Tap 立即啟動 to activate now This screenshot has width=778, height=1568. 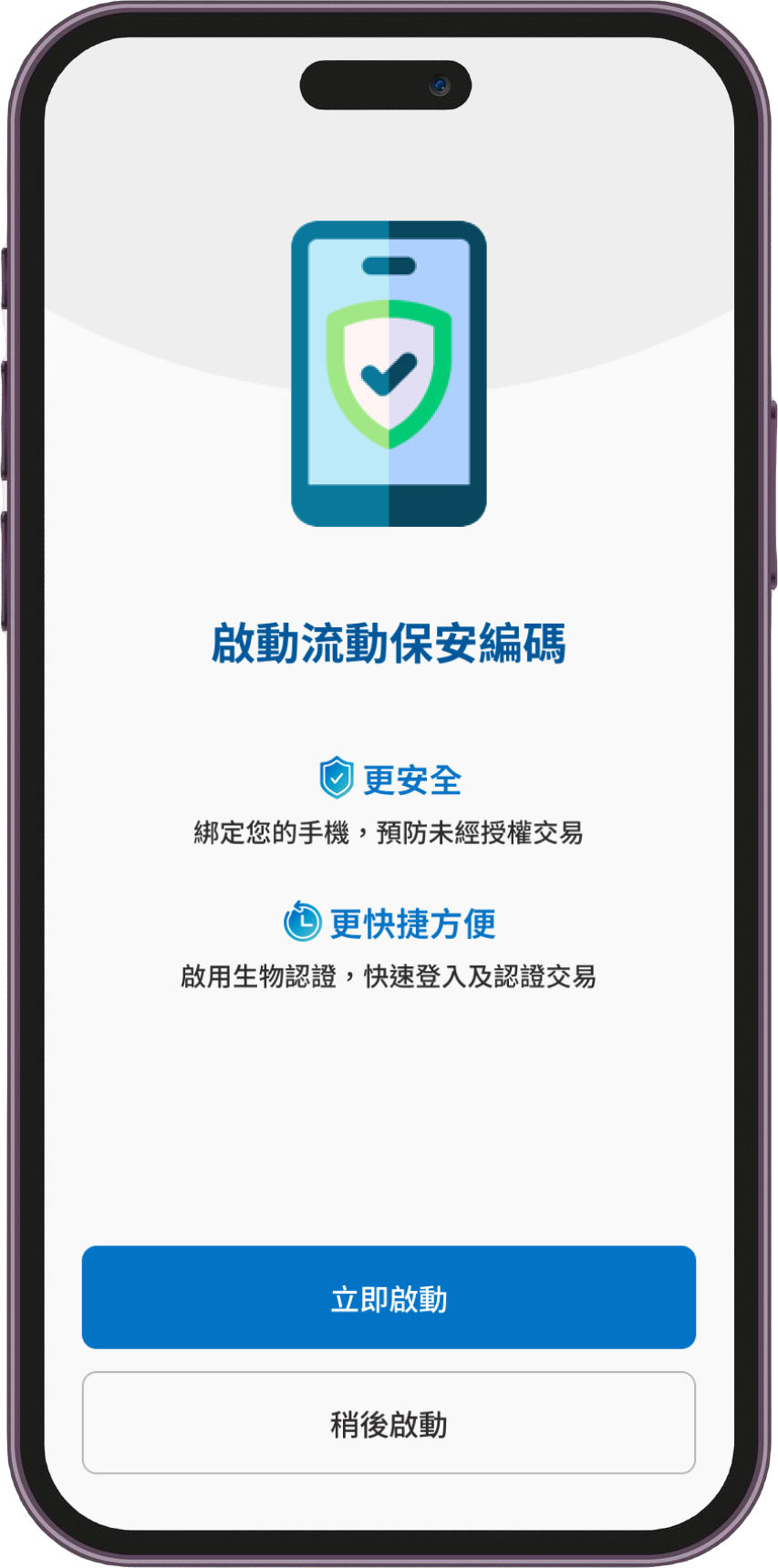pos(389,1297)
